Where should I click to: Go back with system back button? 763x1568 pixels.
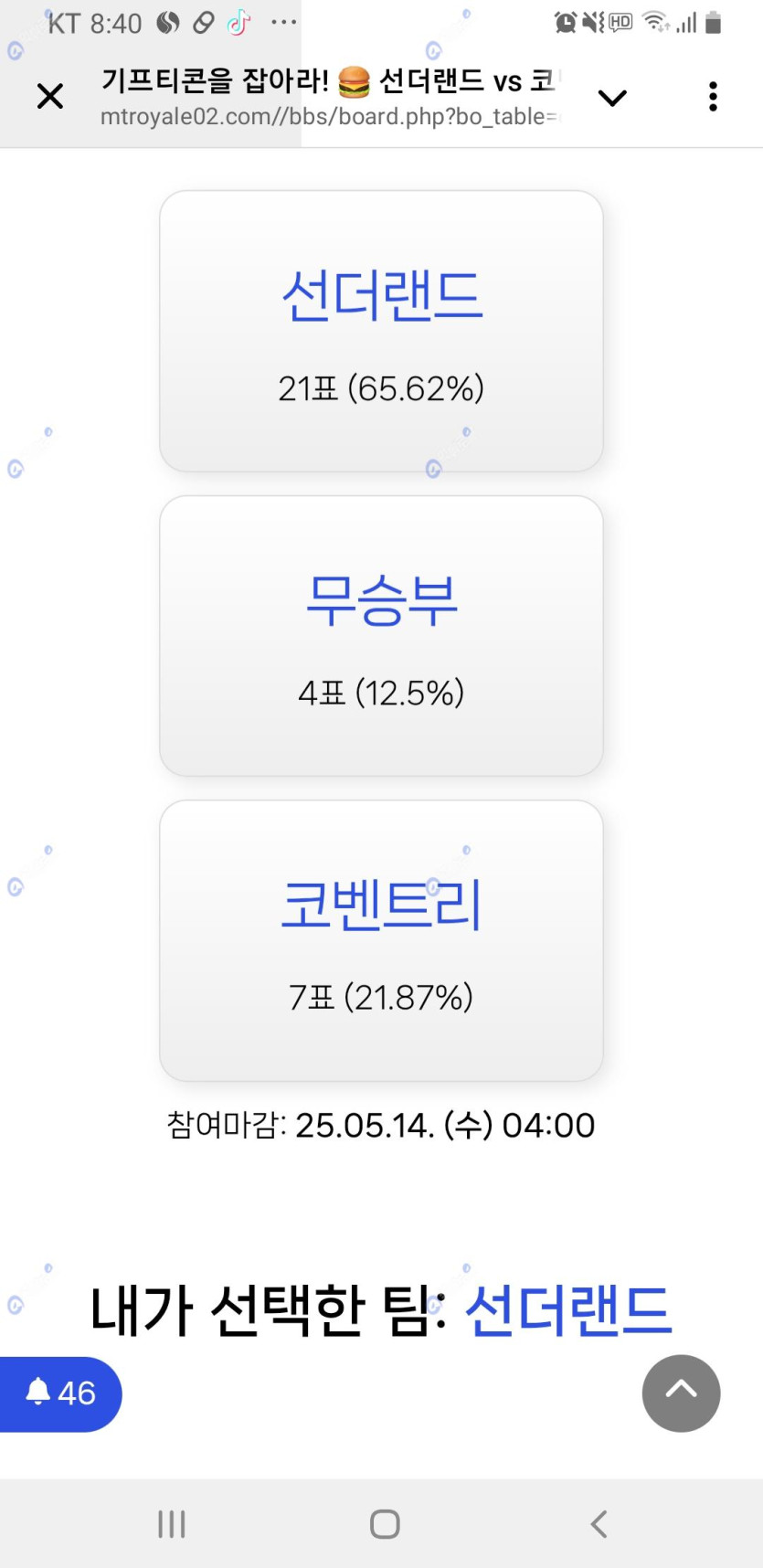point(599,1523)
